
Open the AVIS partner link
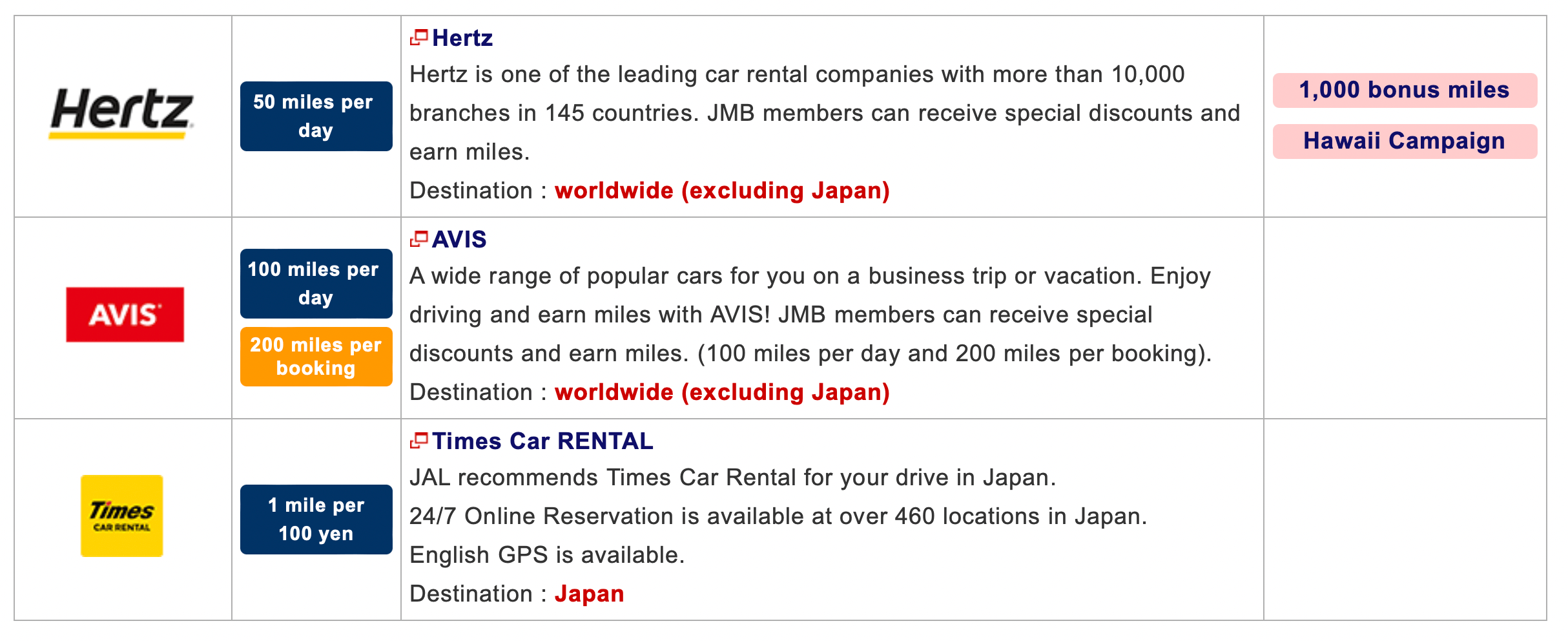[x=459, y=240]
